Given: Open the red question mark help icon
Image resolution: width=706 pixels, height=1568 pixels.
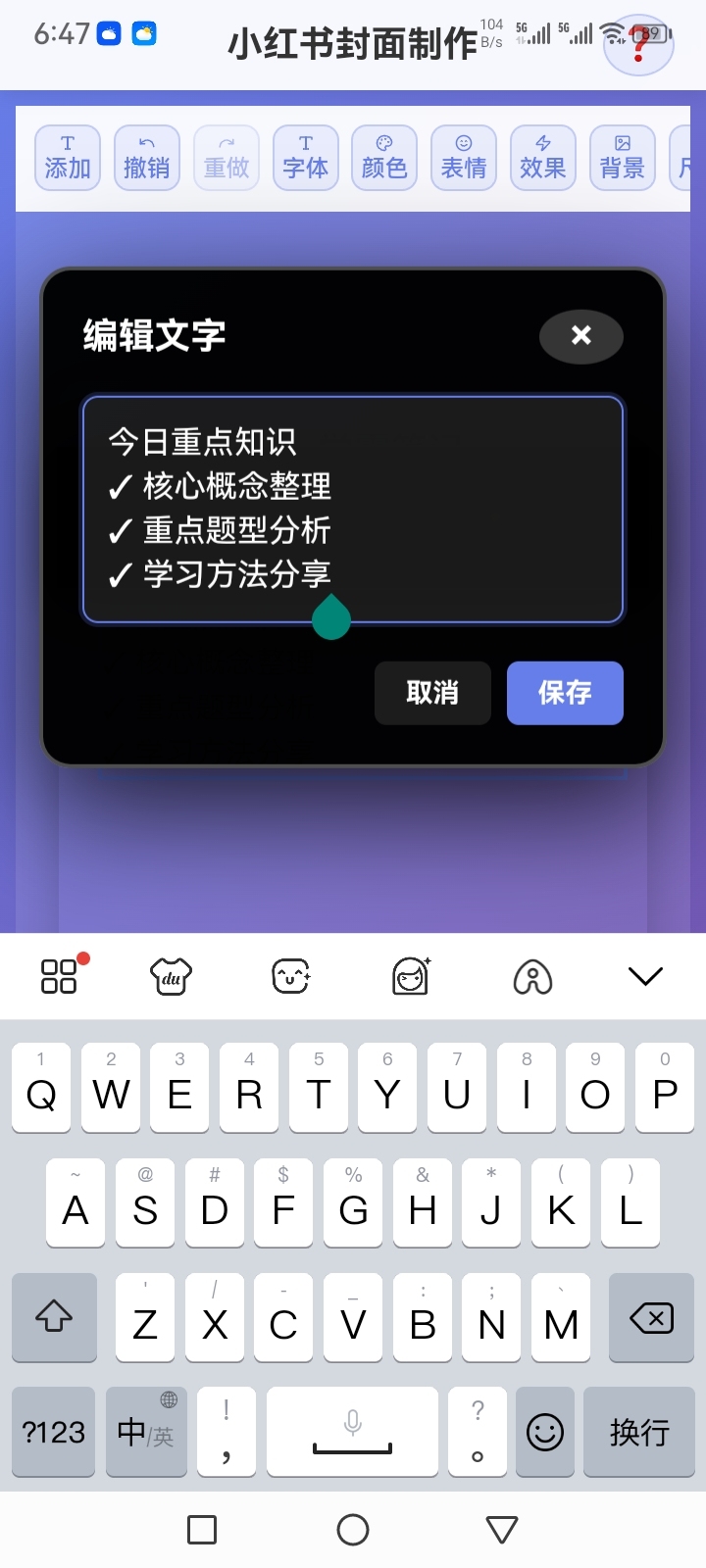Looking at the screenshot, I should (x=639, y=45).
